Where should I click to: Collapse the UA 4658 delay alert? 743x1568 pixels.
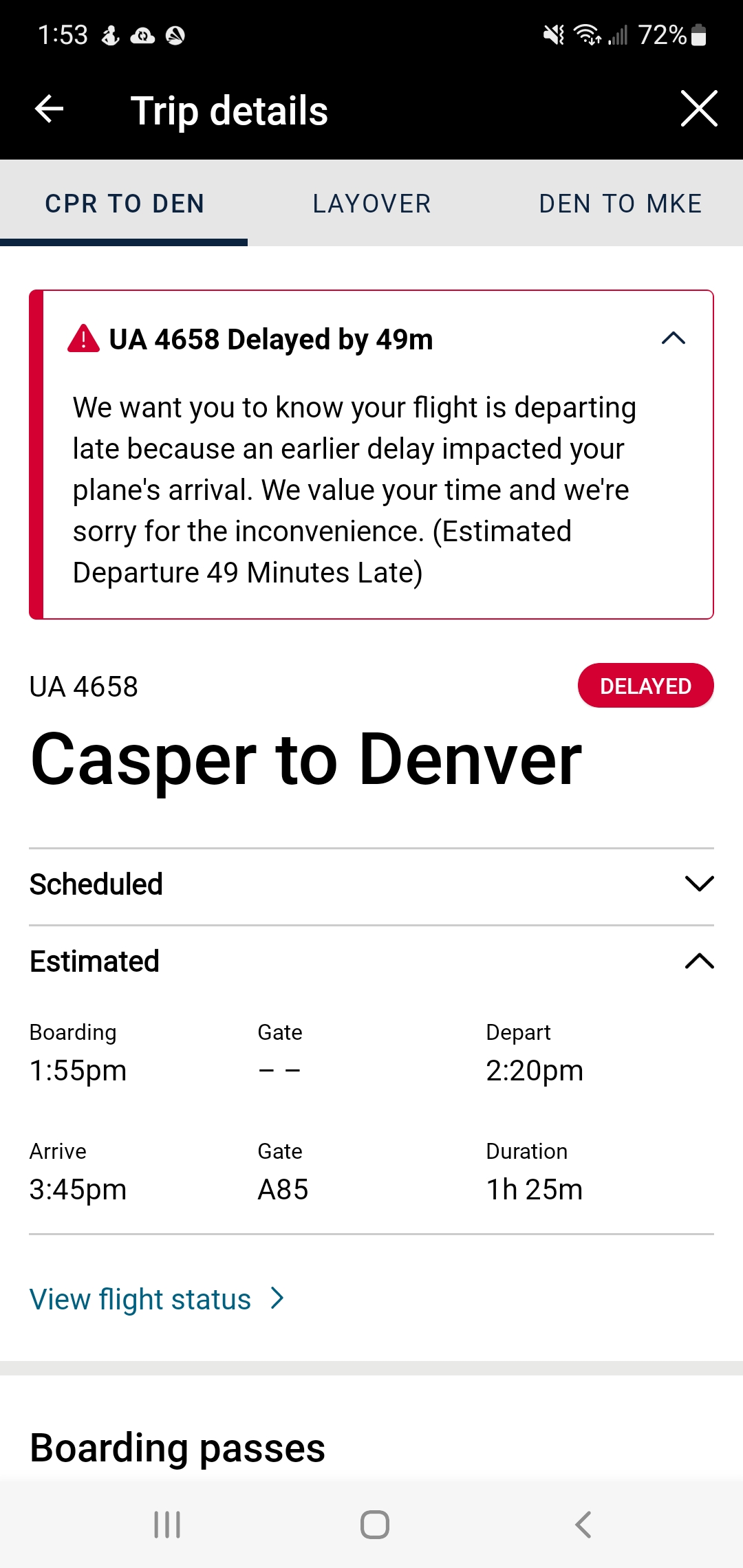click(x=673, y=338)
